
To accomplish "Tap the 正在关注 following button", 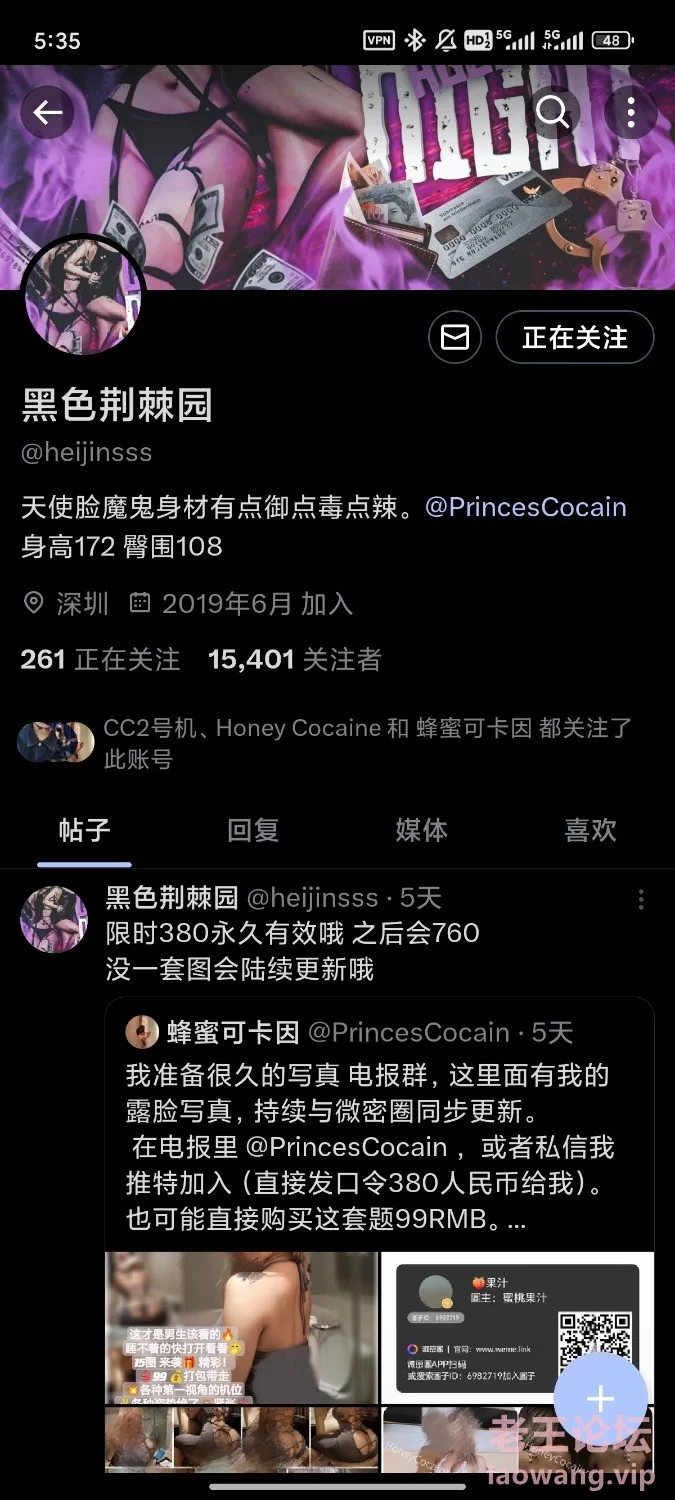I will (x=575, y=338).
